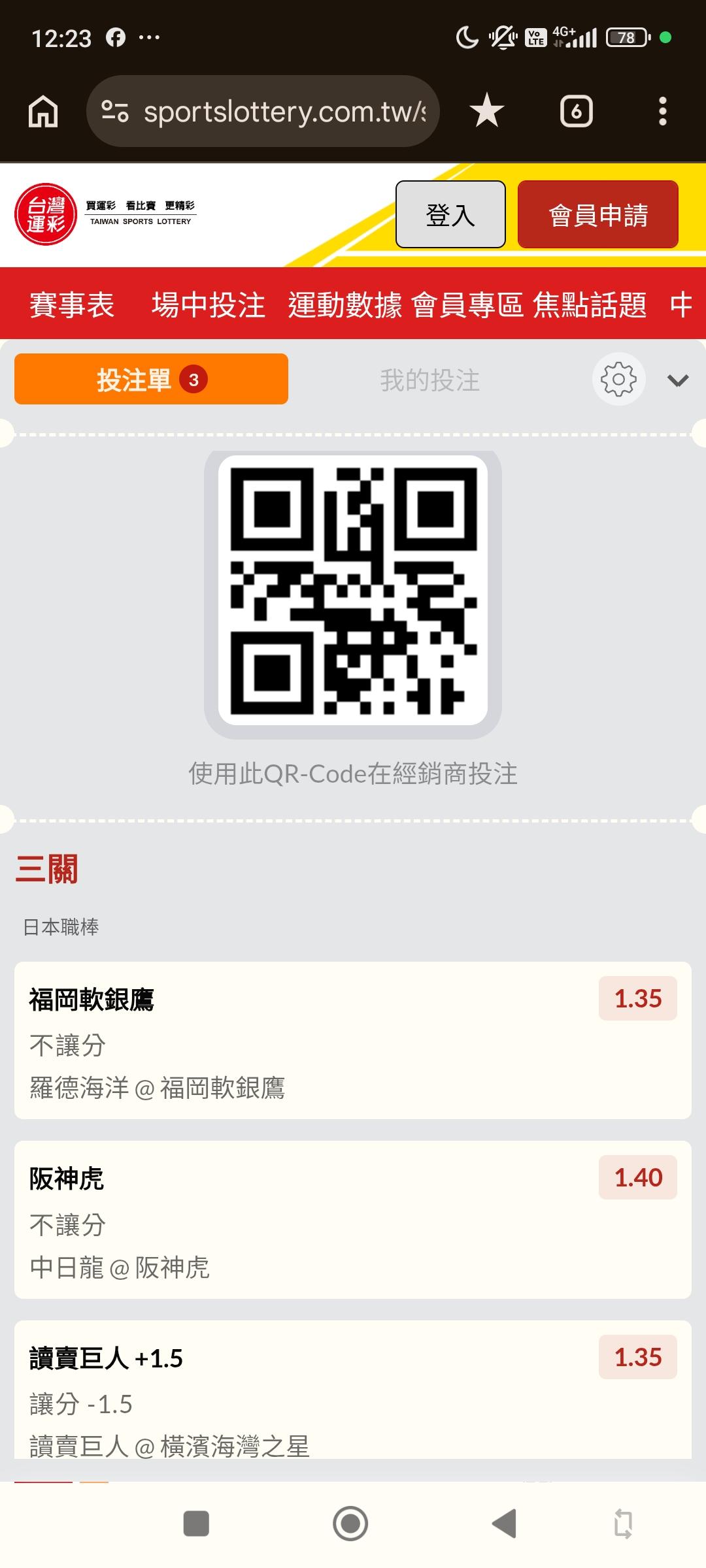Open the browser tab switcher showing 6

(576, 111)
